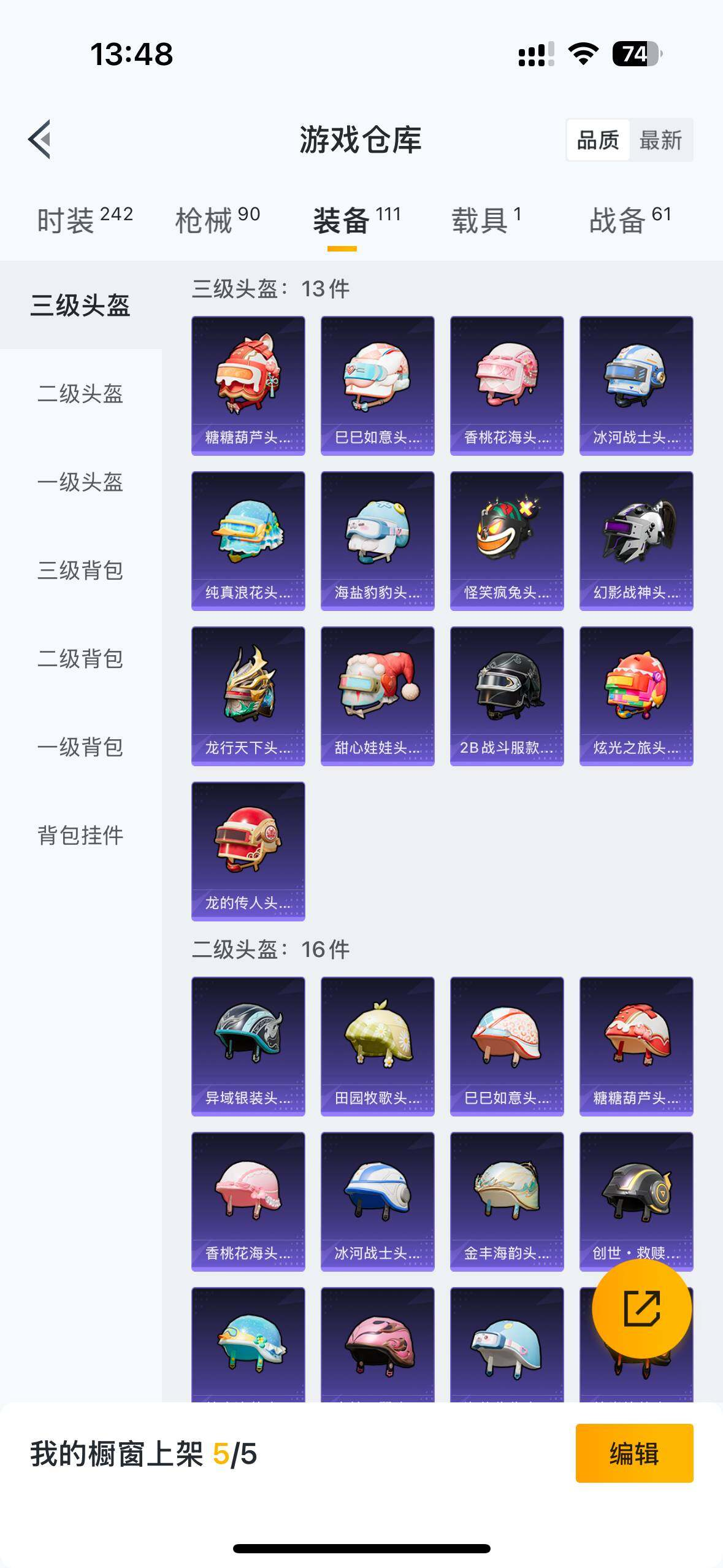Viewport: 723px width, 1568px height.
Task: Tap the 编辑 button for 我的橱窗
Action: (634, 1453)
